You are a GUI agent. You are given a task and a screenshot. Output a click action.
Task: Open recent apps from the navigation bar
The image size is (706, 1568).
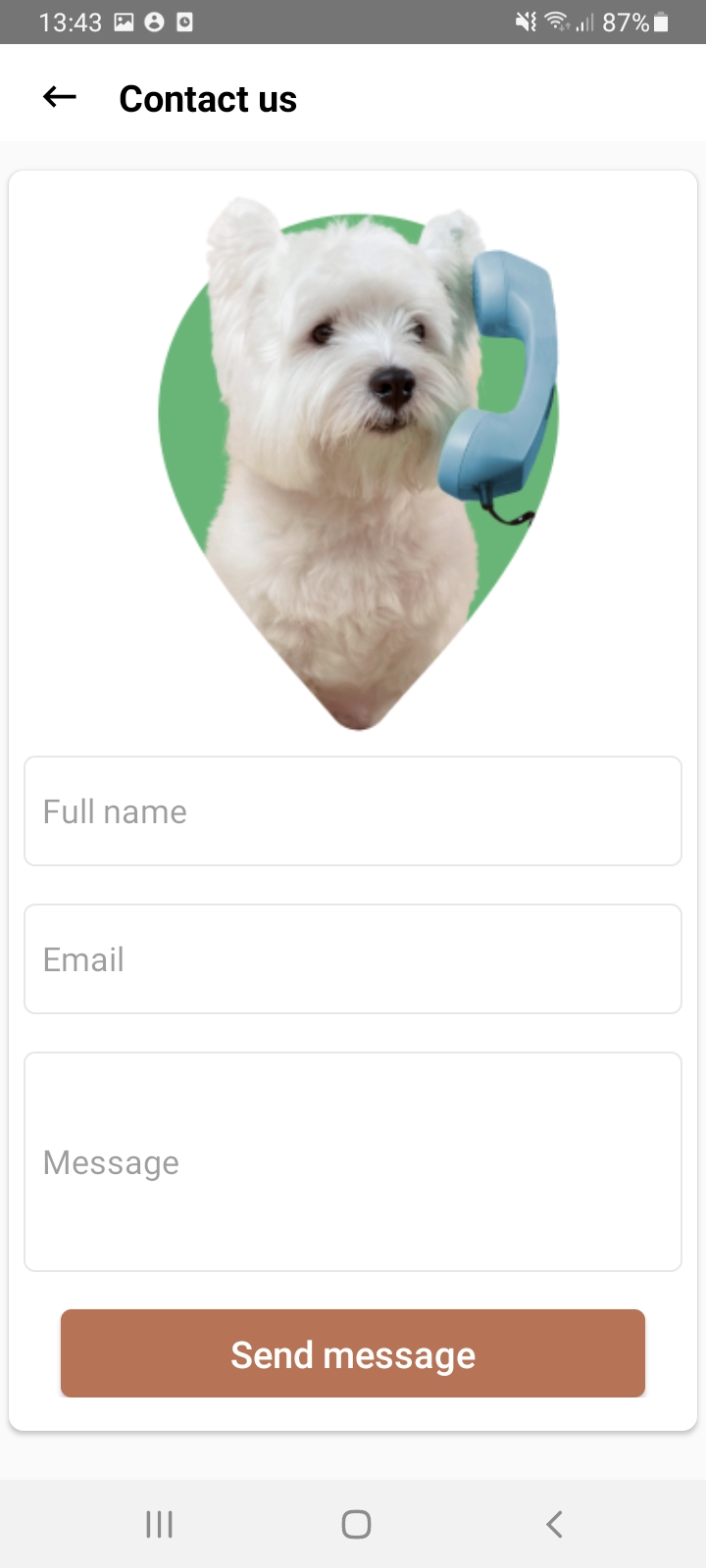pyautogui.click(x=159, y=1524)
